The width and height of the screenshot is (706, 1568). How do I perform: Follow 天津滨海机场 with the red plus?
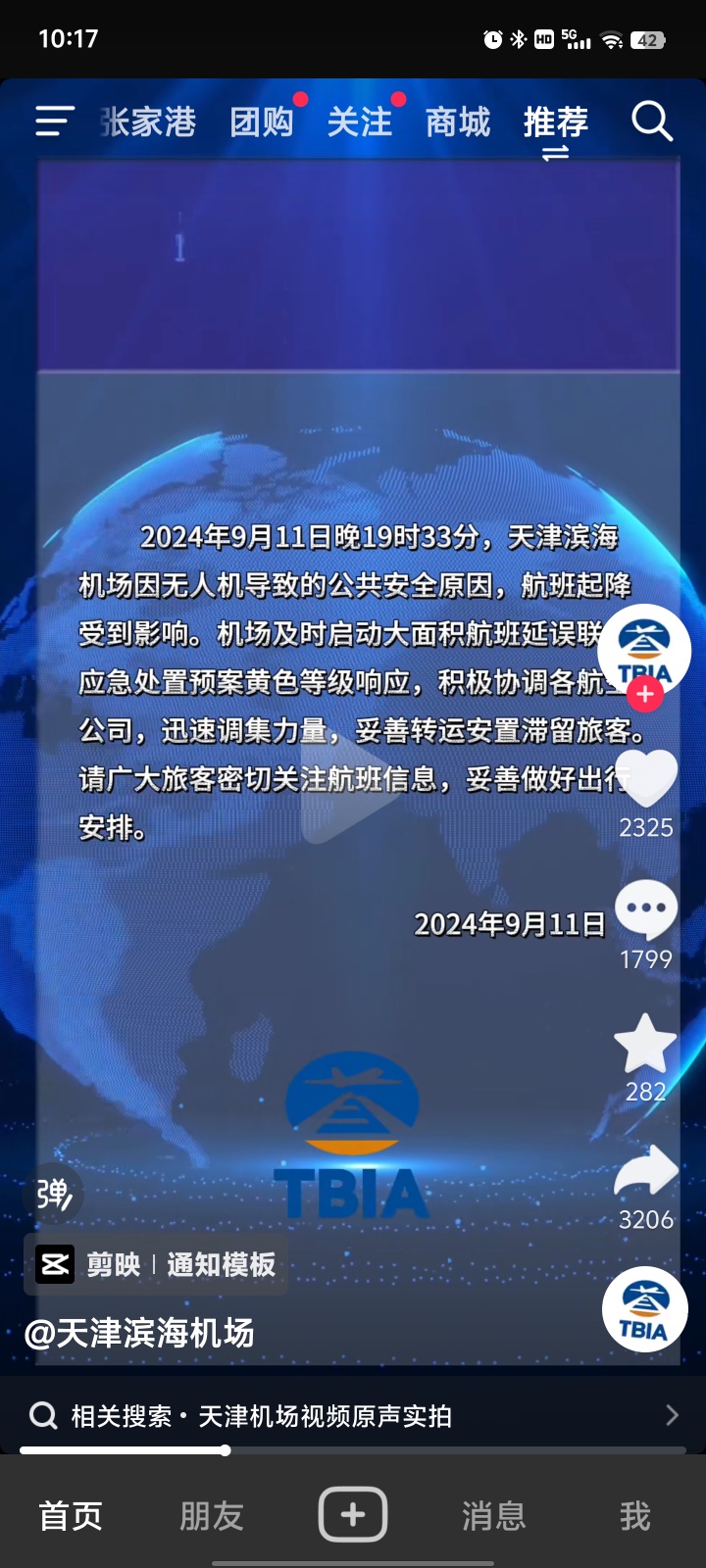tap(644, 694)
